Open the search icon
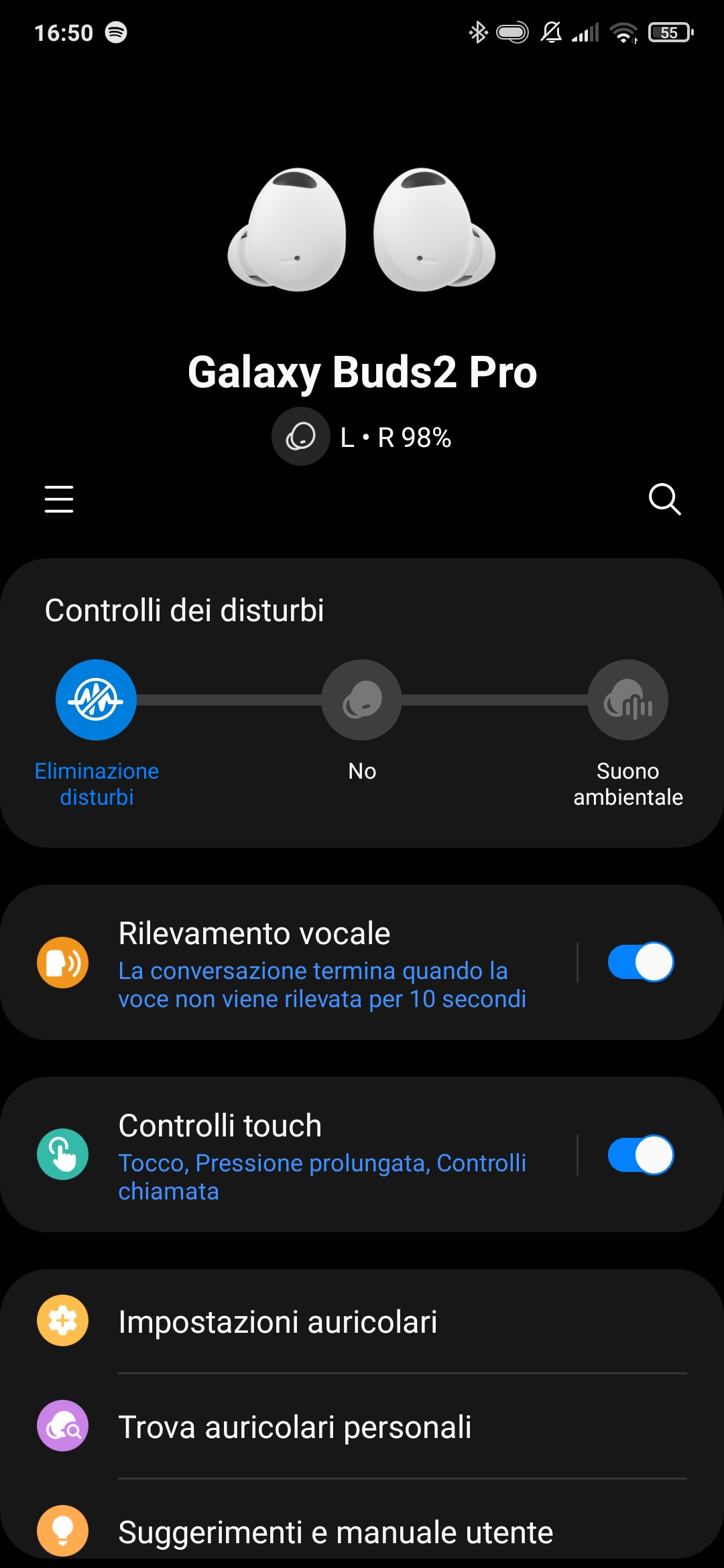The width and height of the screenshot is (724, 1568). tap(664, 499)
